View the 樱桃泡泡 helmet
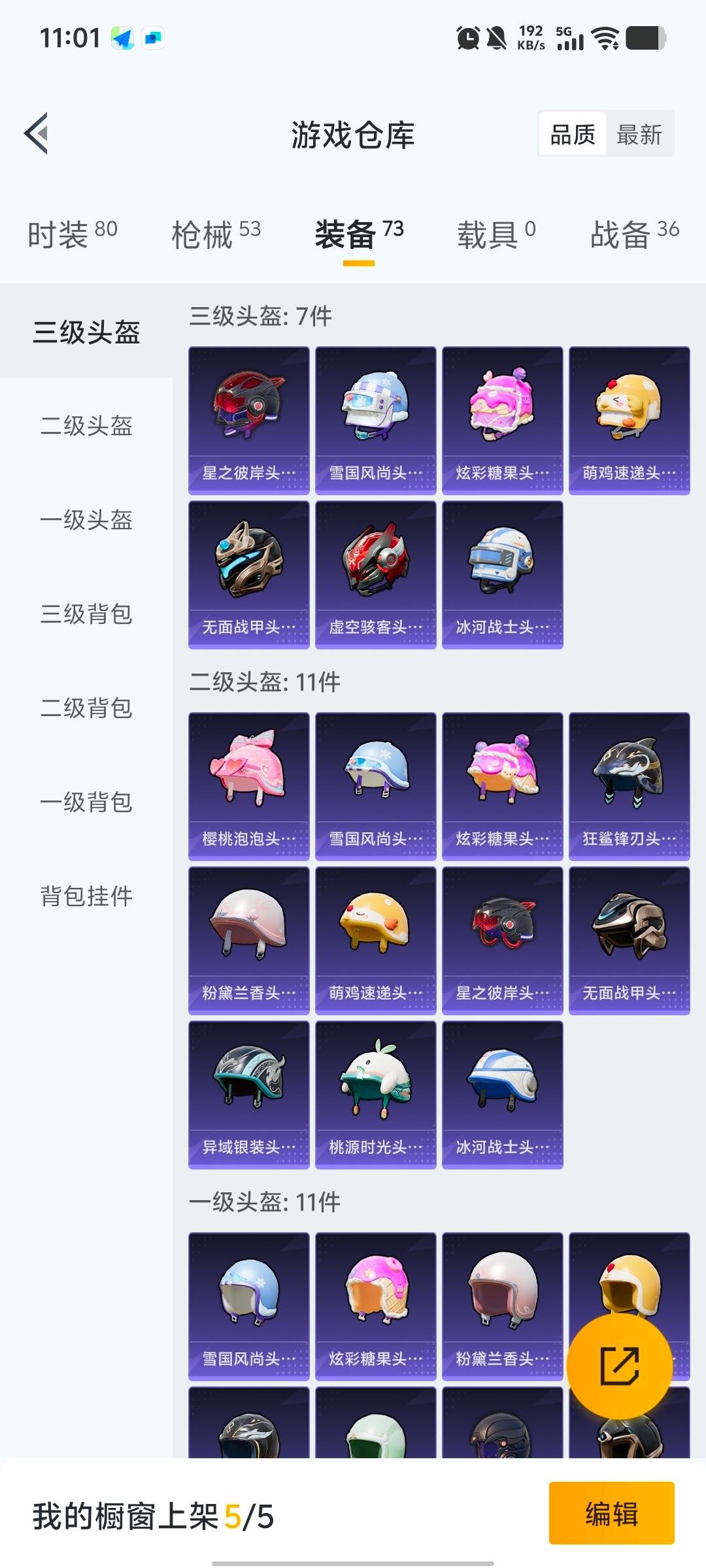 click(248, 786)
